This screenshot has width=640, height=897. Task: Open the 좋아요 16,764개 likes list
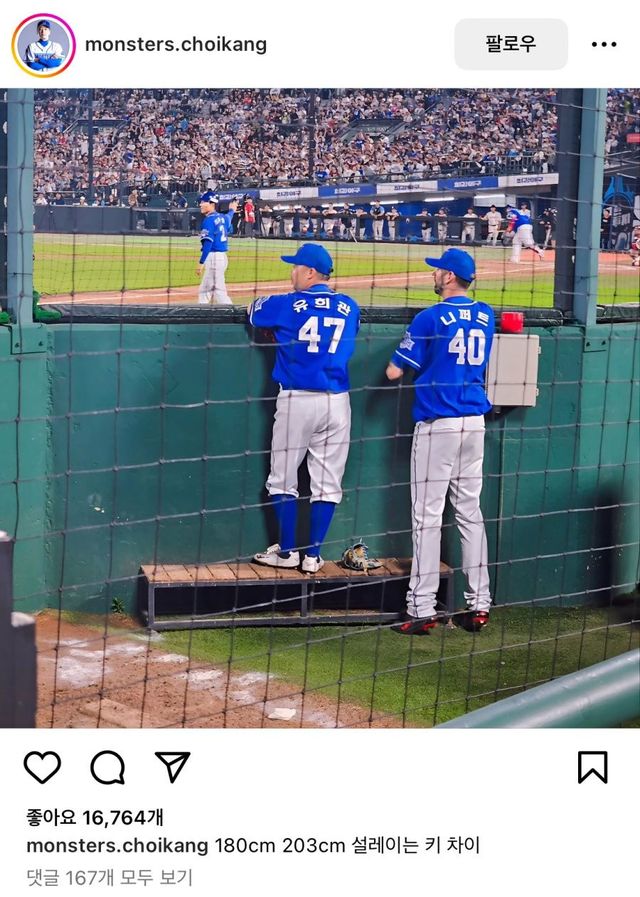point(95,817)
